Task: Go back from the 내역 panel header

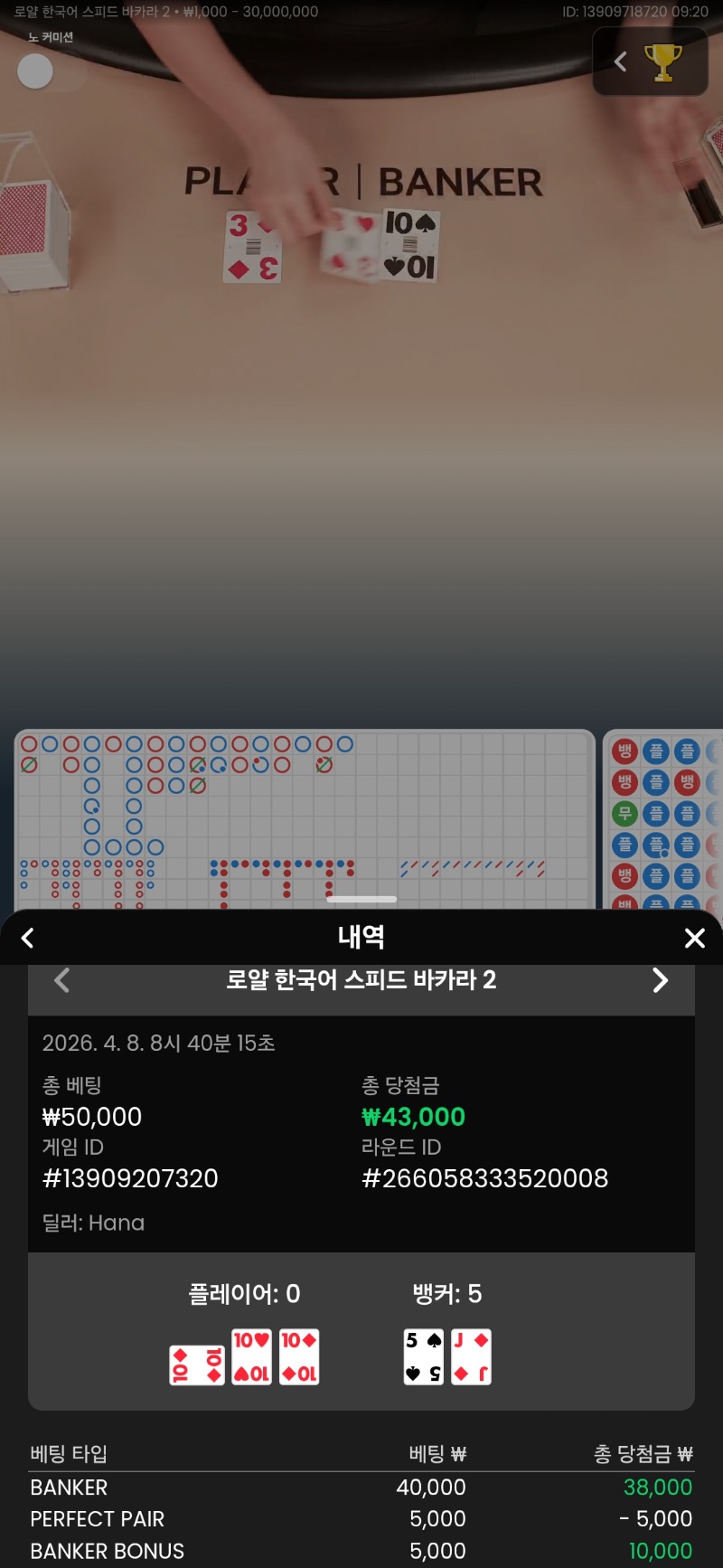Action: point(28,939)
